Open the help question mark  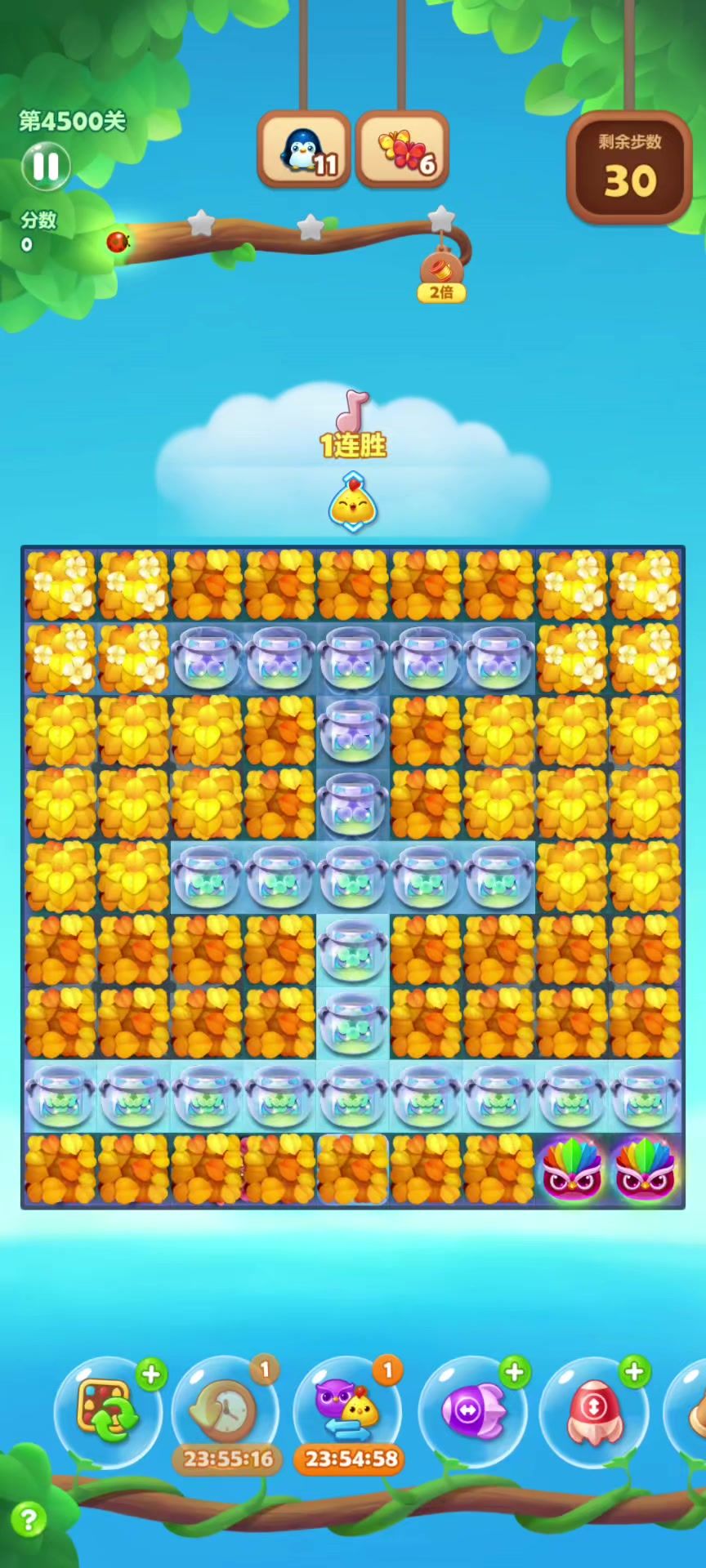coord(28,1520)
